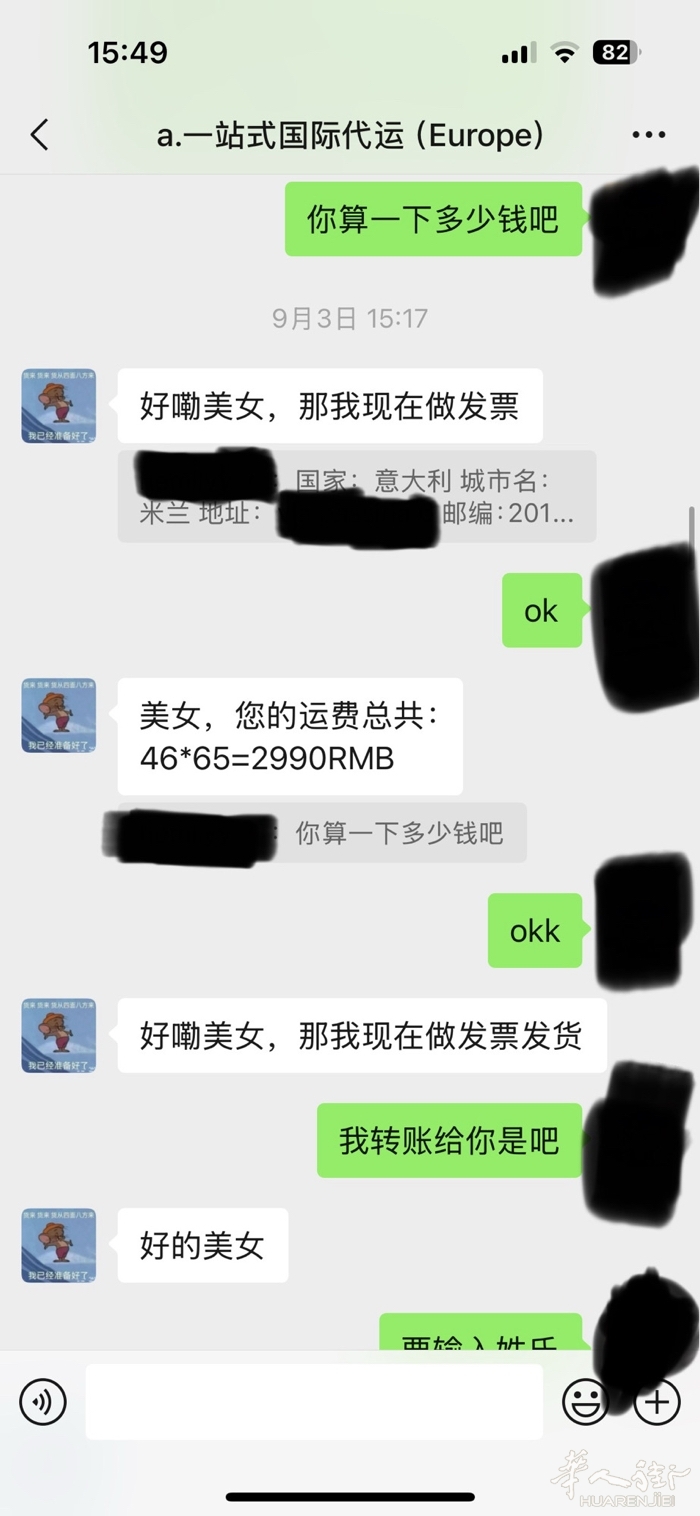The image size is (700, 1516).
Task: Go back from the chat
Action: (x=40, y=135)
